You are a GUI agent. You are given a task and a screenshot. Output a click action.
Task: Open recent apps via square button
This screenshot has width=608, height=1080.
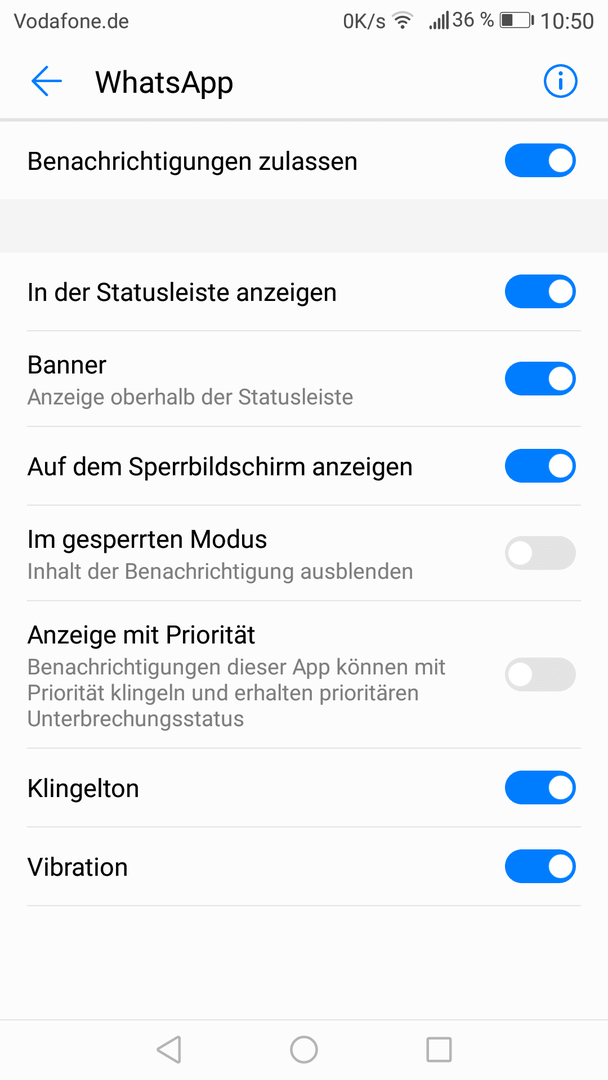(x=439, y=1049)
